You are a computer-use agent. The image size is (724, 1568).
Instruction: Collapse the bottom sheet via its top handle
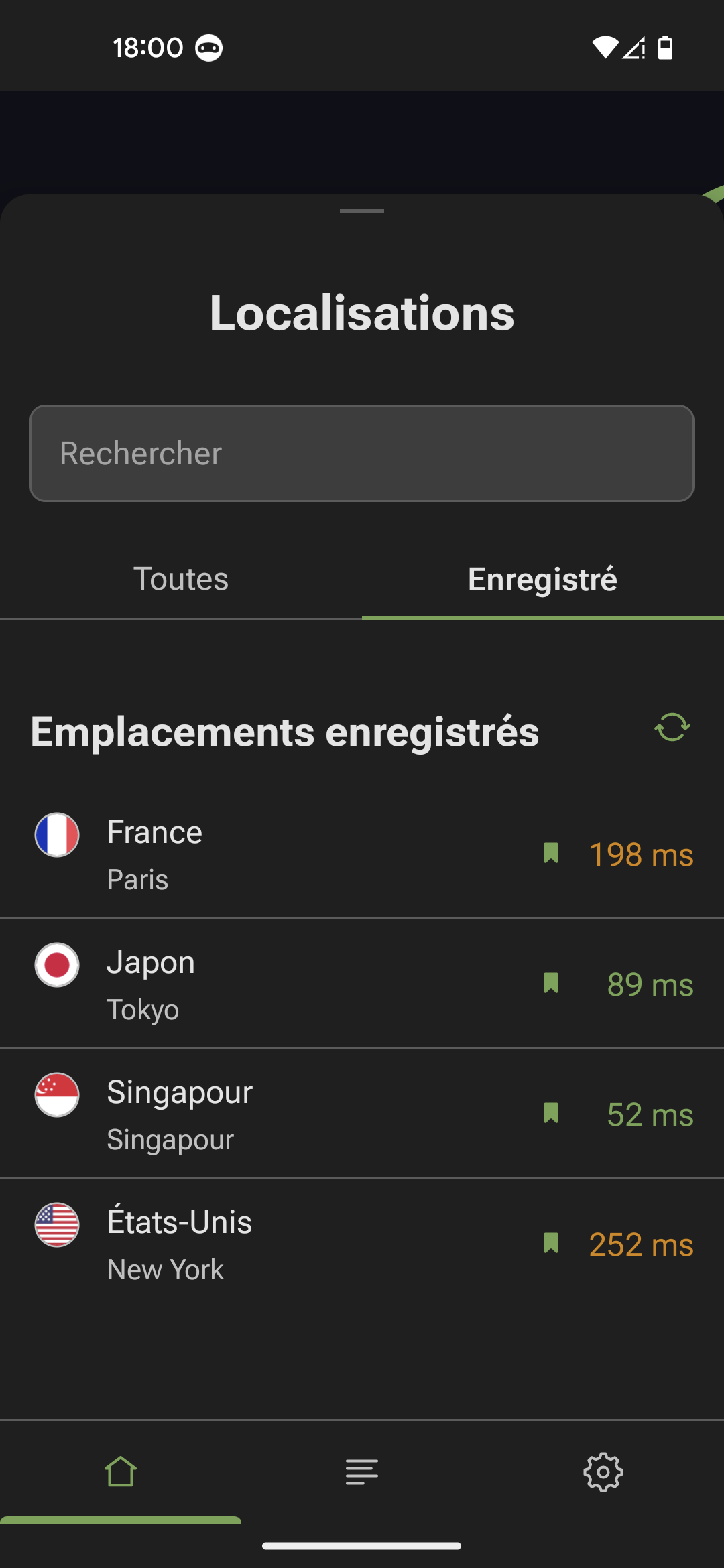[x=361, y=211]
